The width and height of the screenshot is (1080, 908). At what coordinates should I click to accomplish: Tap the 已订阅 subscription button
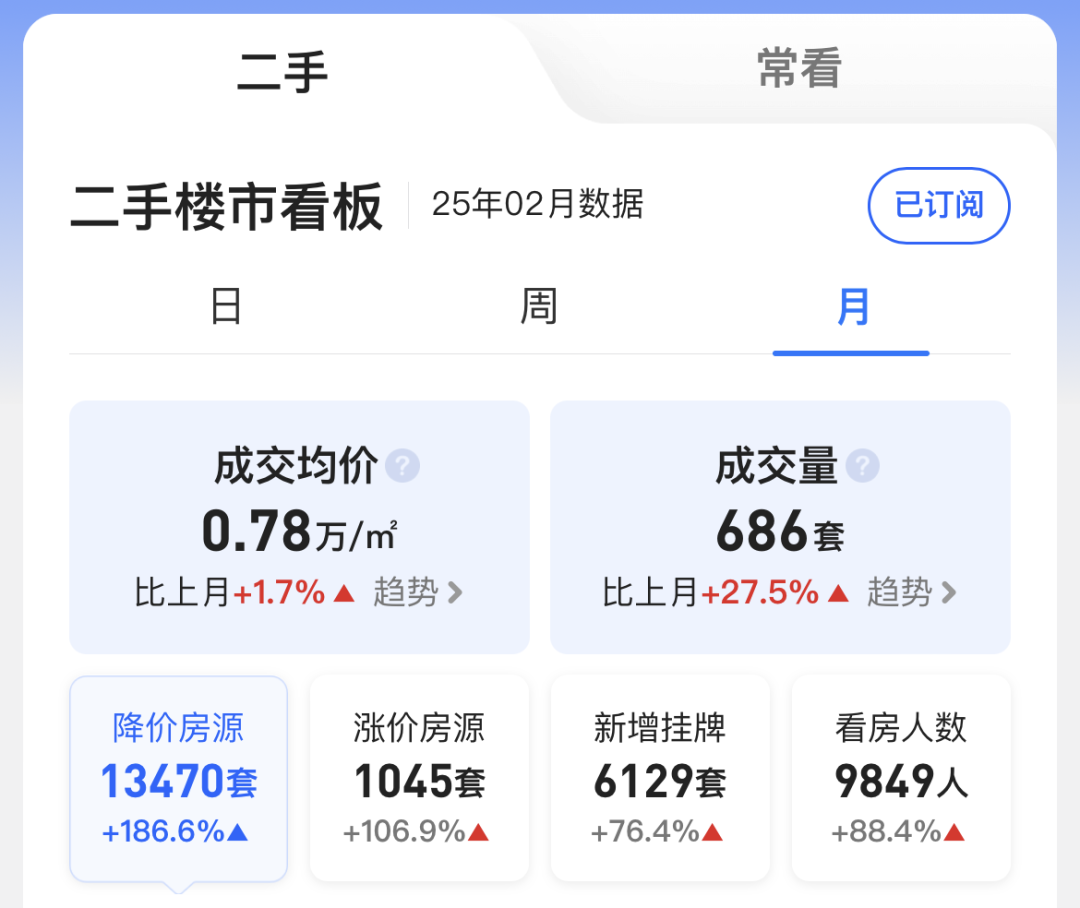938,206
